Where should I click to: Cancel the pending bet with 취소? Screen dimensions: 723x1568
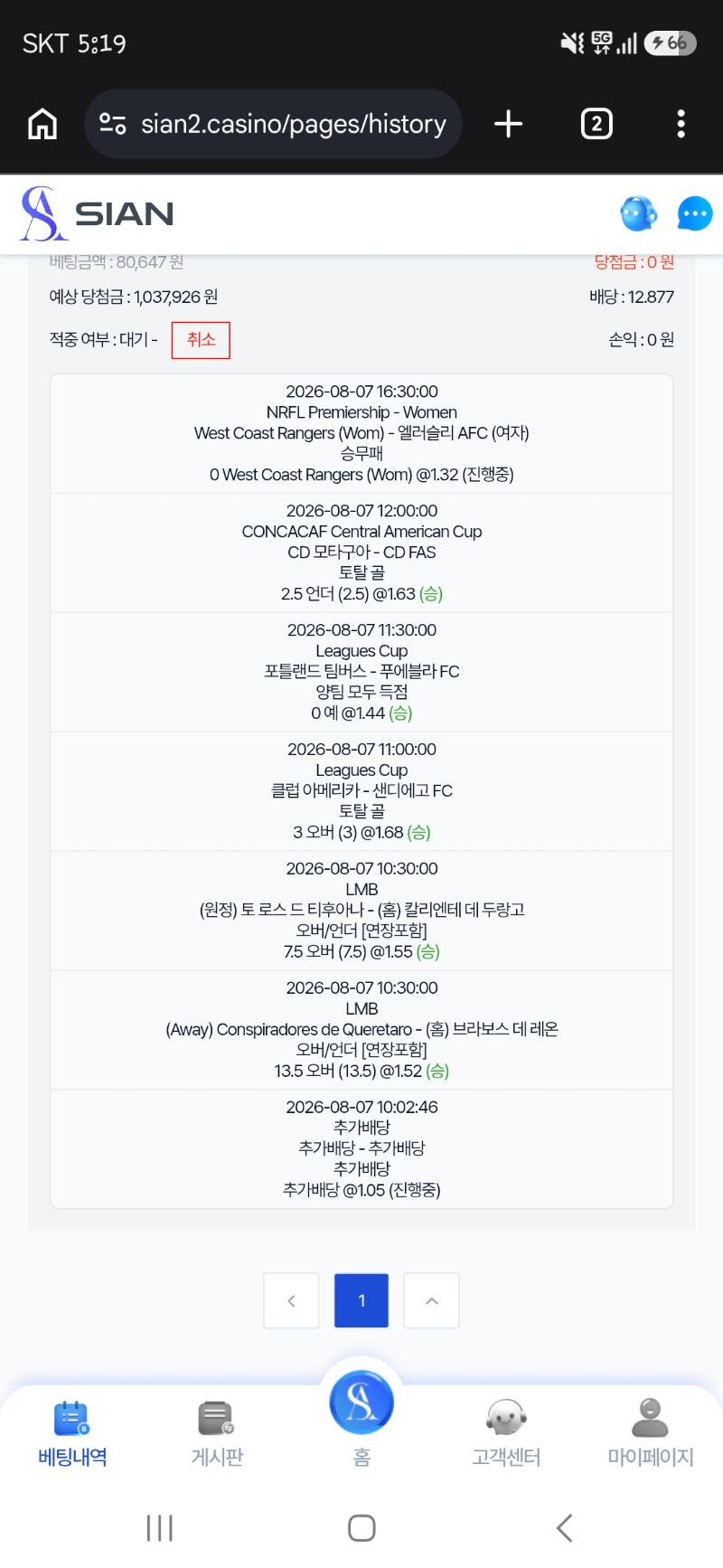(201, 340)
